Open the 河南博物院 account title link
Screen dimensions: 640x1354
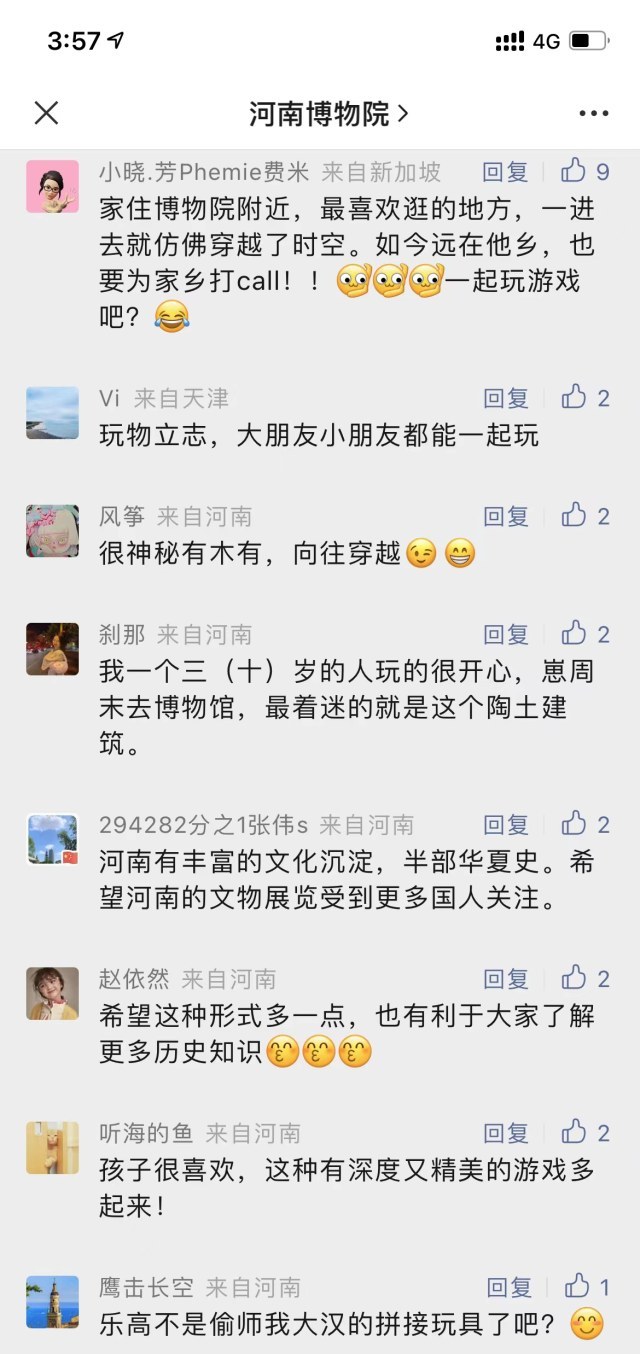[x=328, y=113]
